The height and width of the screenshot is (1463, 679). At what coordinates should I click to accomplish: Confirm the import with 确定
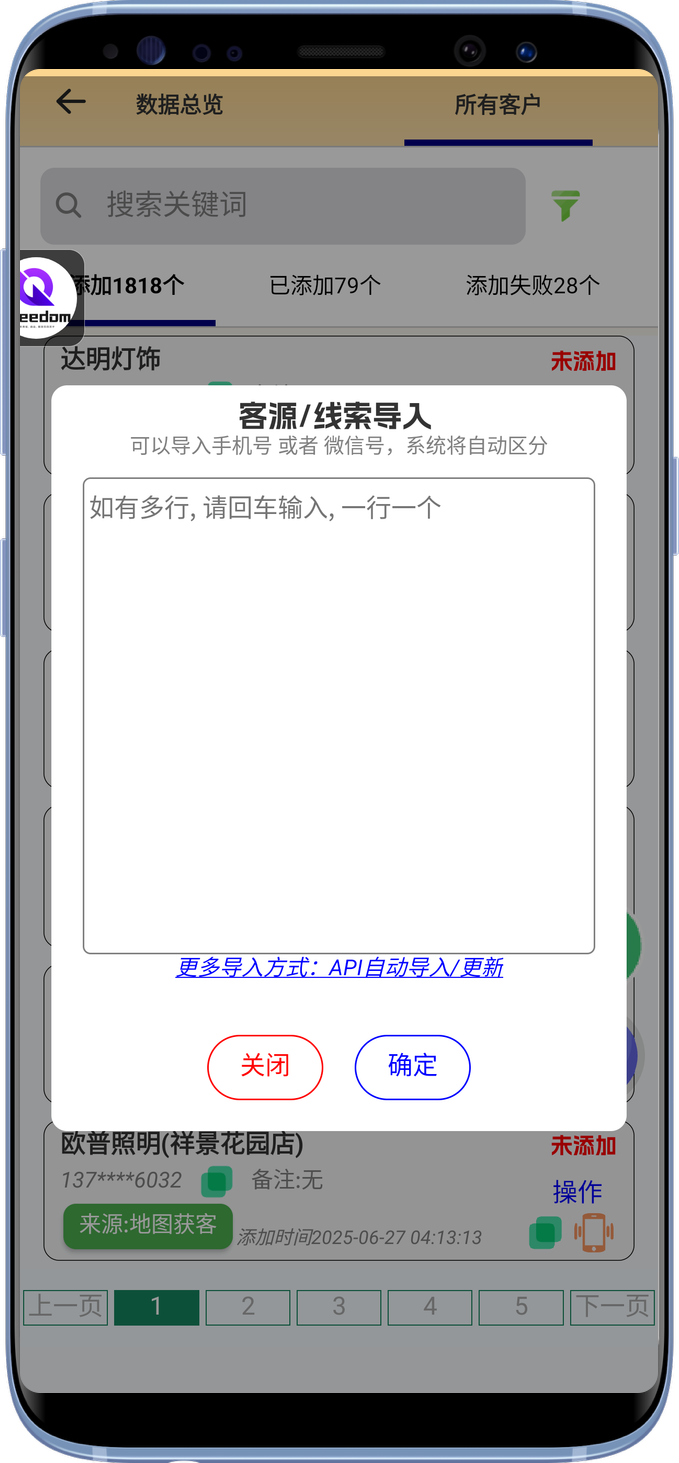coord(412,1066)
